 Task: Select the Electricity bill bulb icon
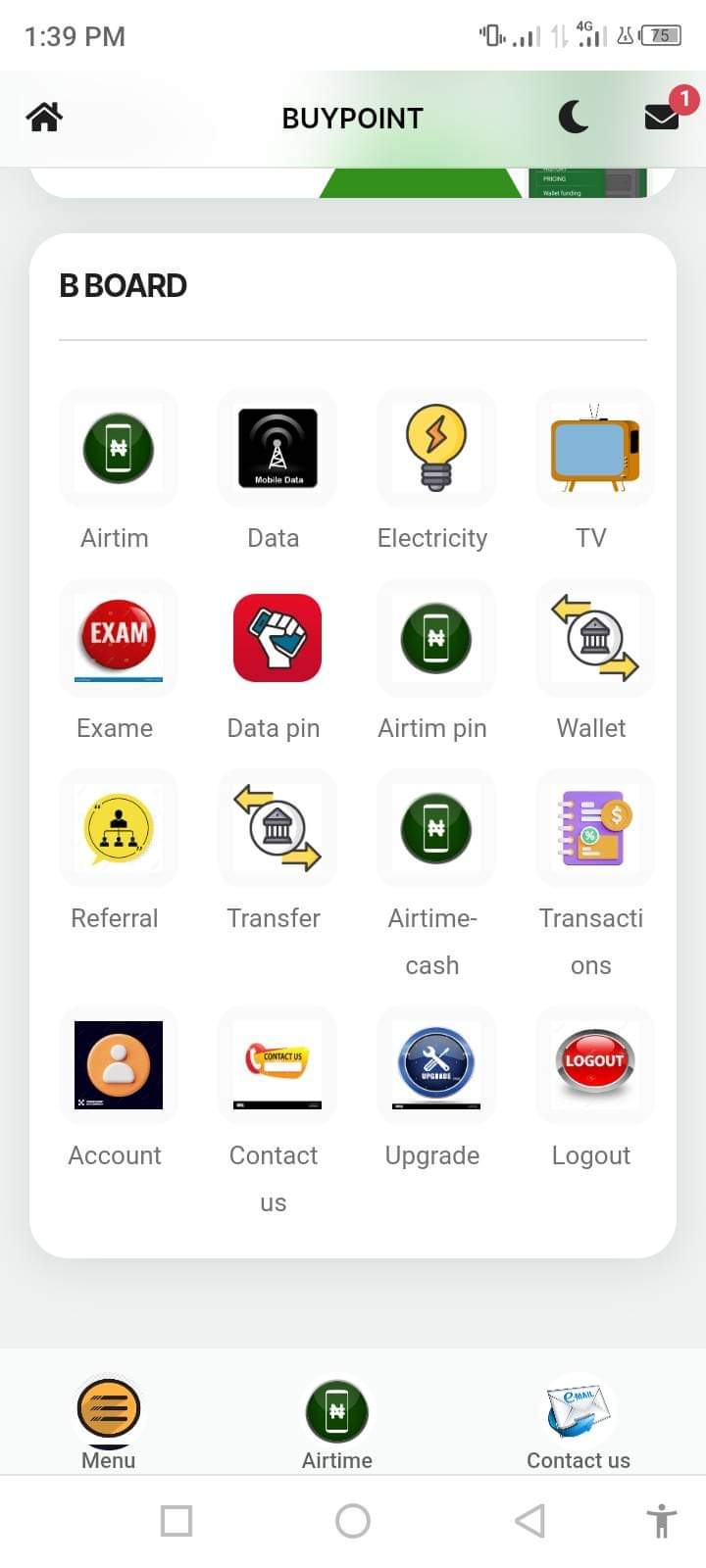click(436, 448)
